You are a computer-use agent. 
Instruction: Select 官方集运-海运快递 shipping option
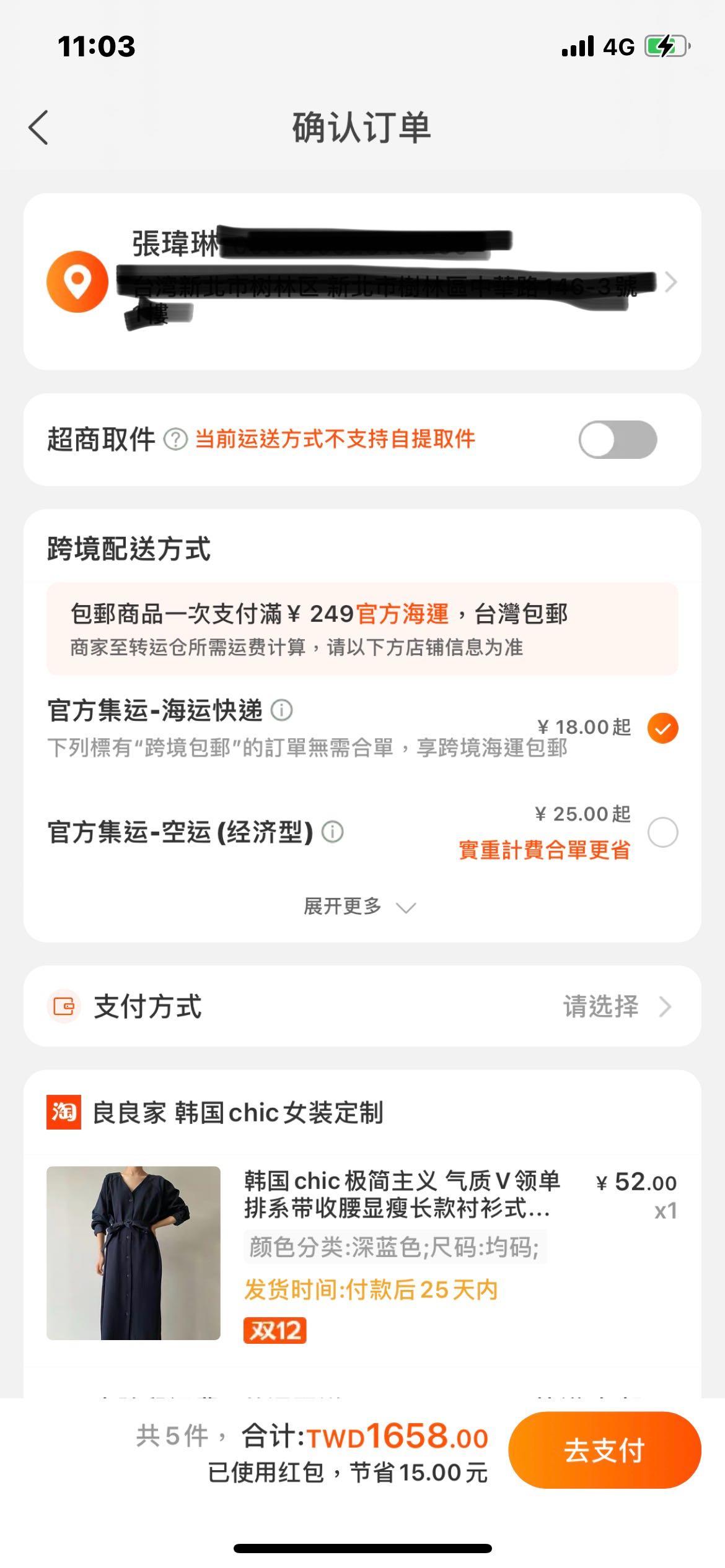point(662,728)
